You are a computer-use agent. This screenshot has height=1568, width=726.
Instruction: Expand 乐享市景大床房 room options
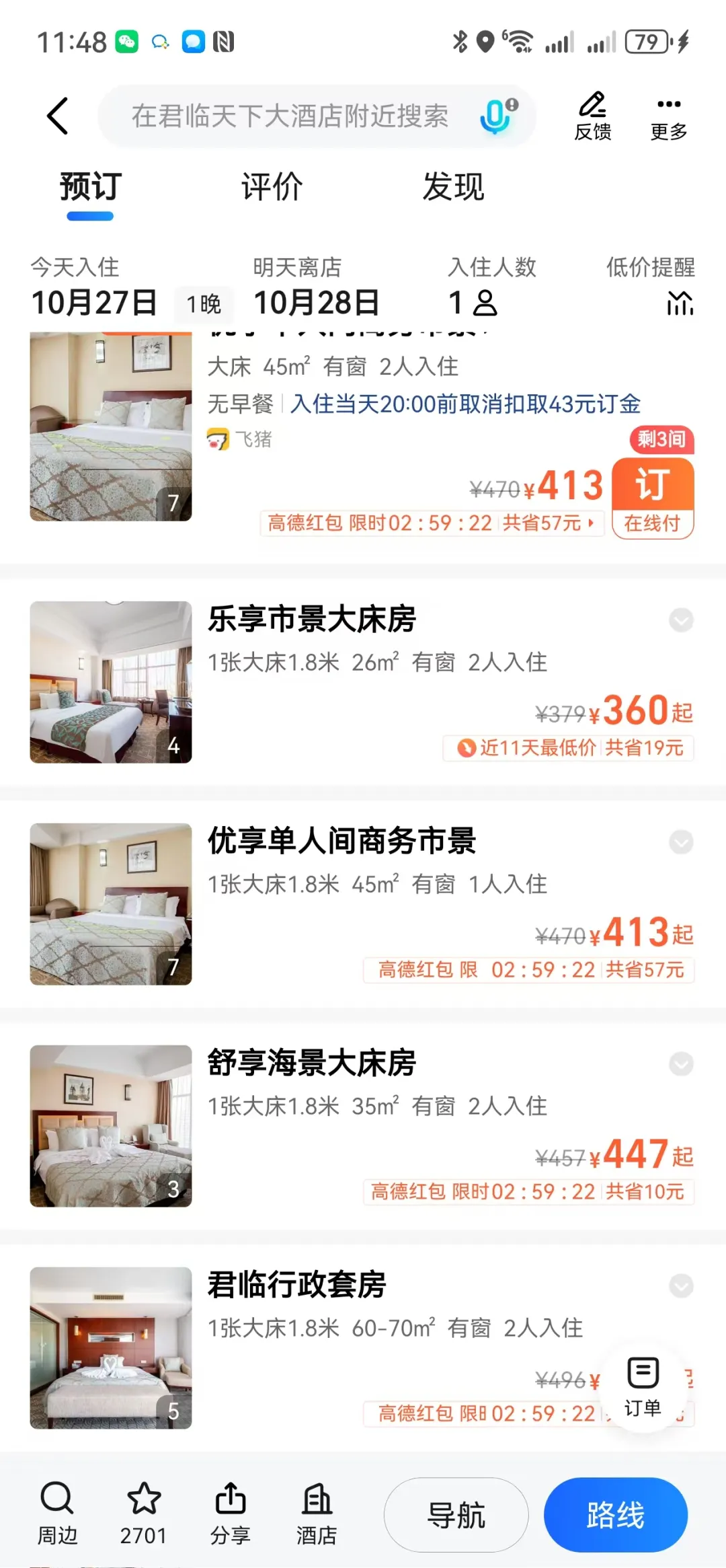tap(681, 620)
